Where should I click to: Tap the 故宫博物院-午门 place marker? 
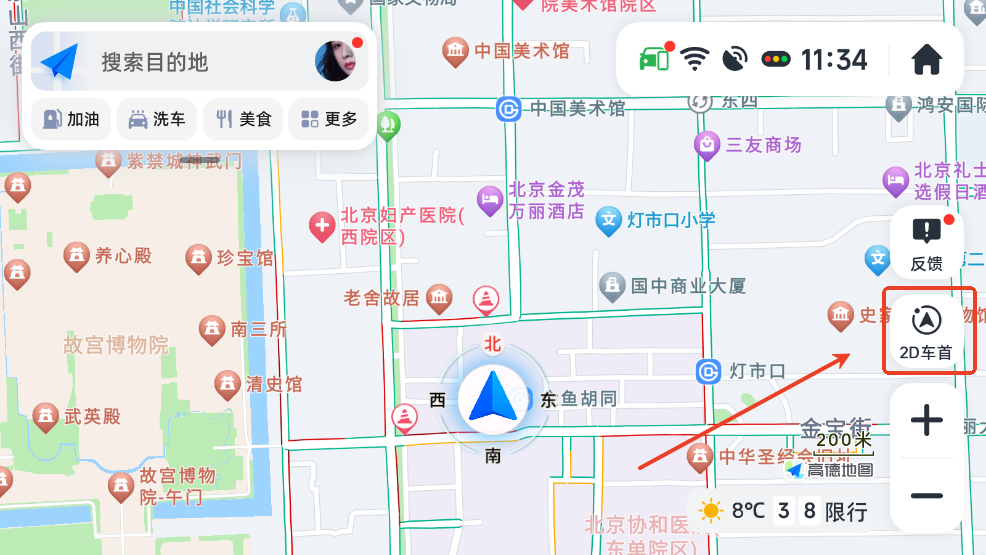pos(120,486)
